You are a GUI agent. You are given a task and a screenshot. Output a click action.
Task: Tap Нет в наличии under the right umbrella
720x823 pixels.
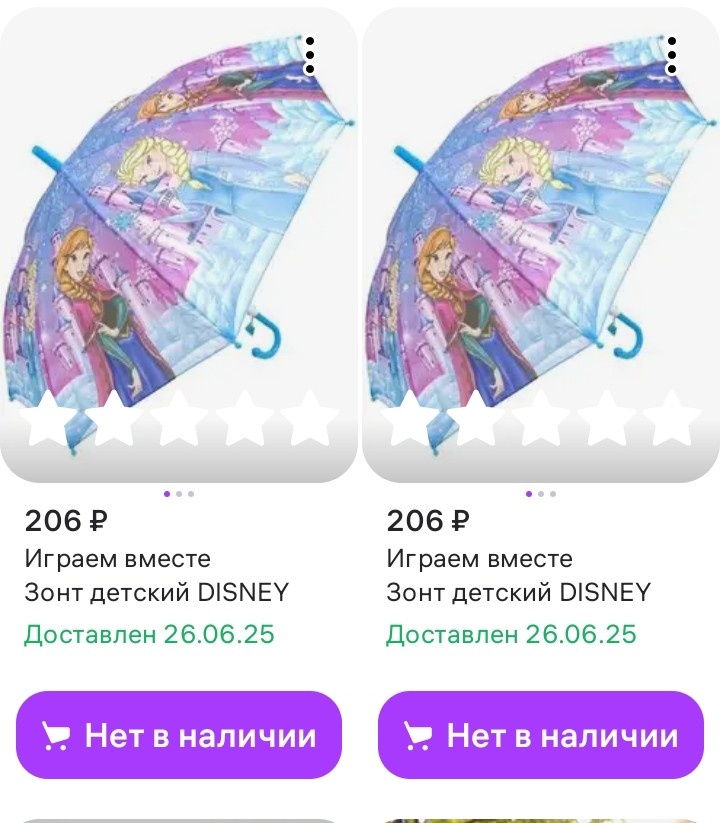click(541, 736)
